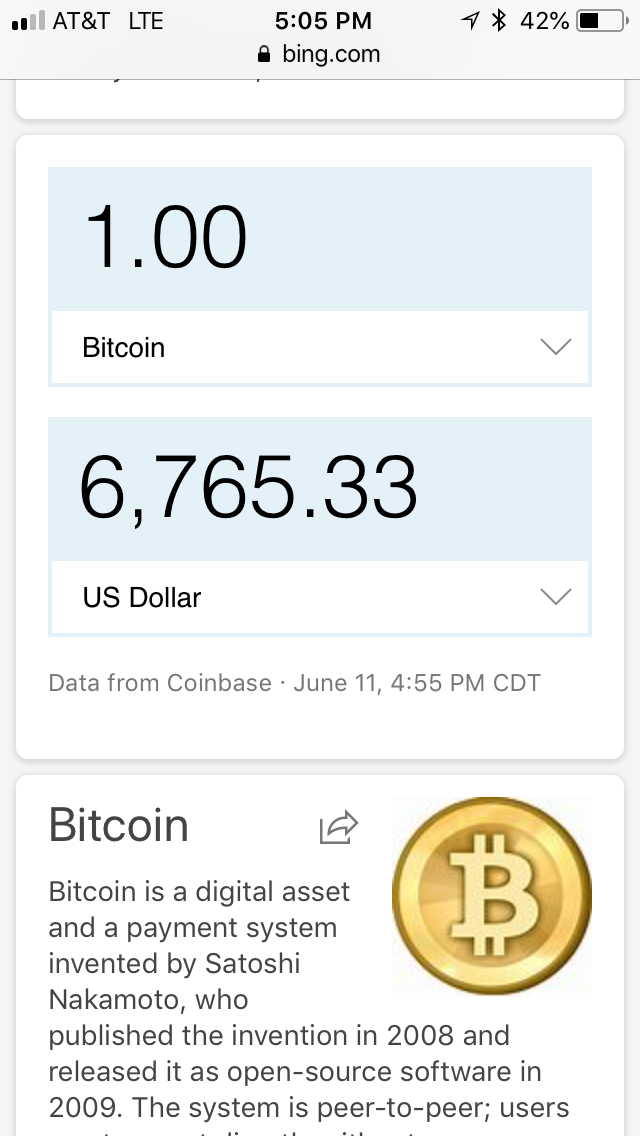Open the Bitcoin coin image

[491, 895]
